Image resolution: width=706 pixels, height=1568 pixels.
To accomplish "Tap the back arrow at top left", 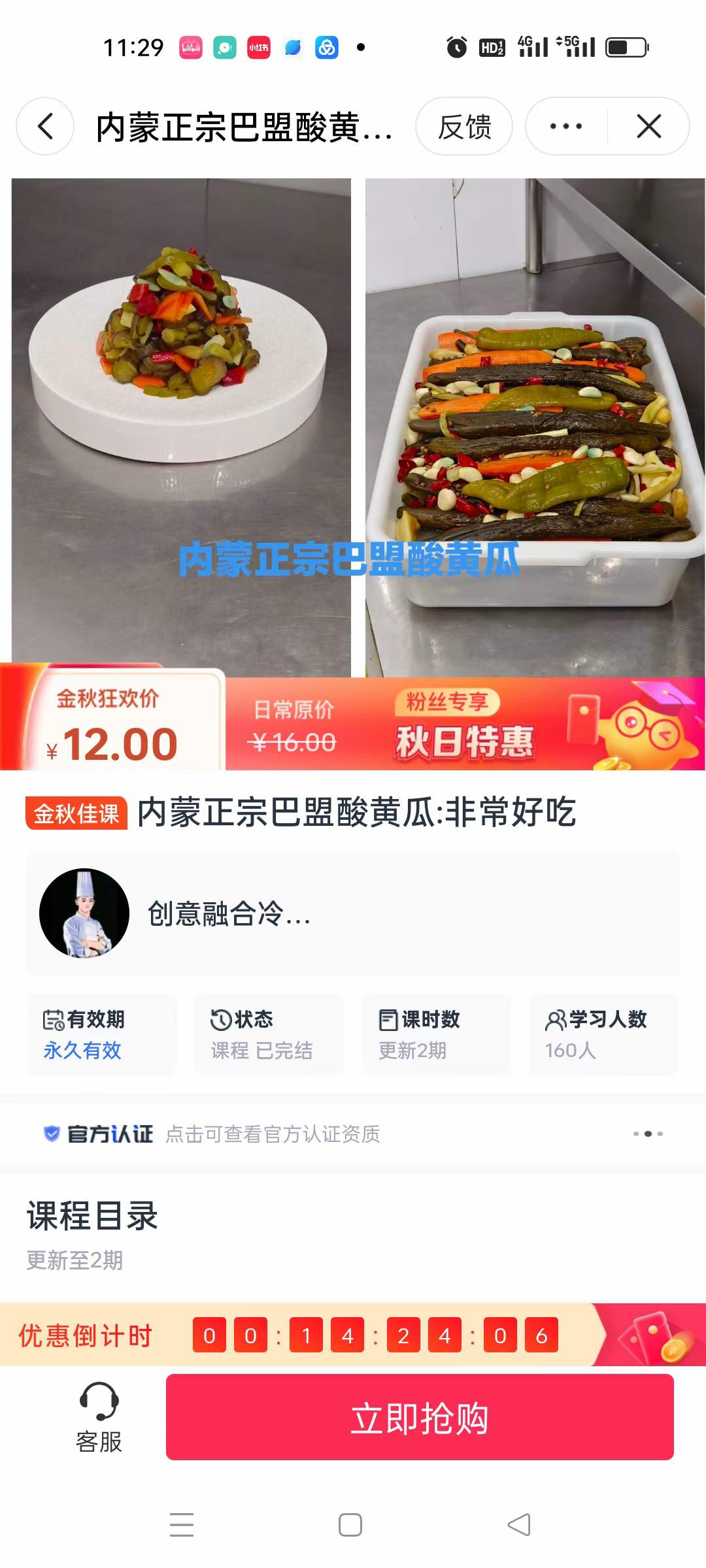I will (x=44, y=126).
